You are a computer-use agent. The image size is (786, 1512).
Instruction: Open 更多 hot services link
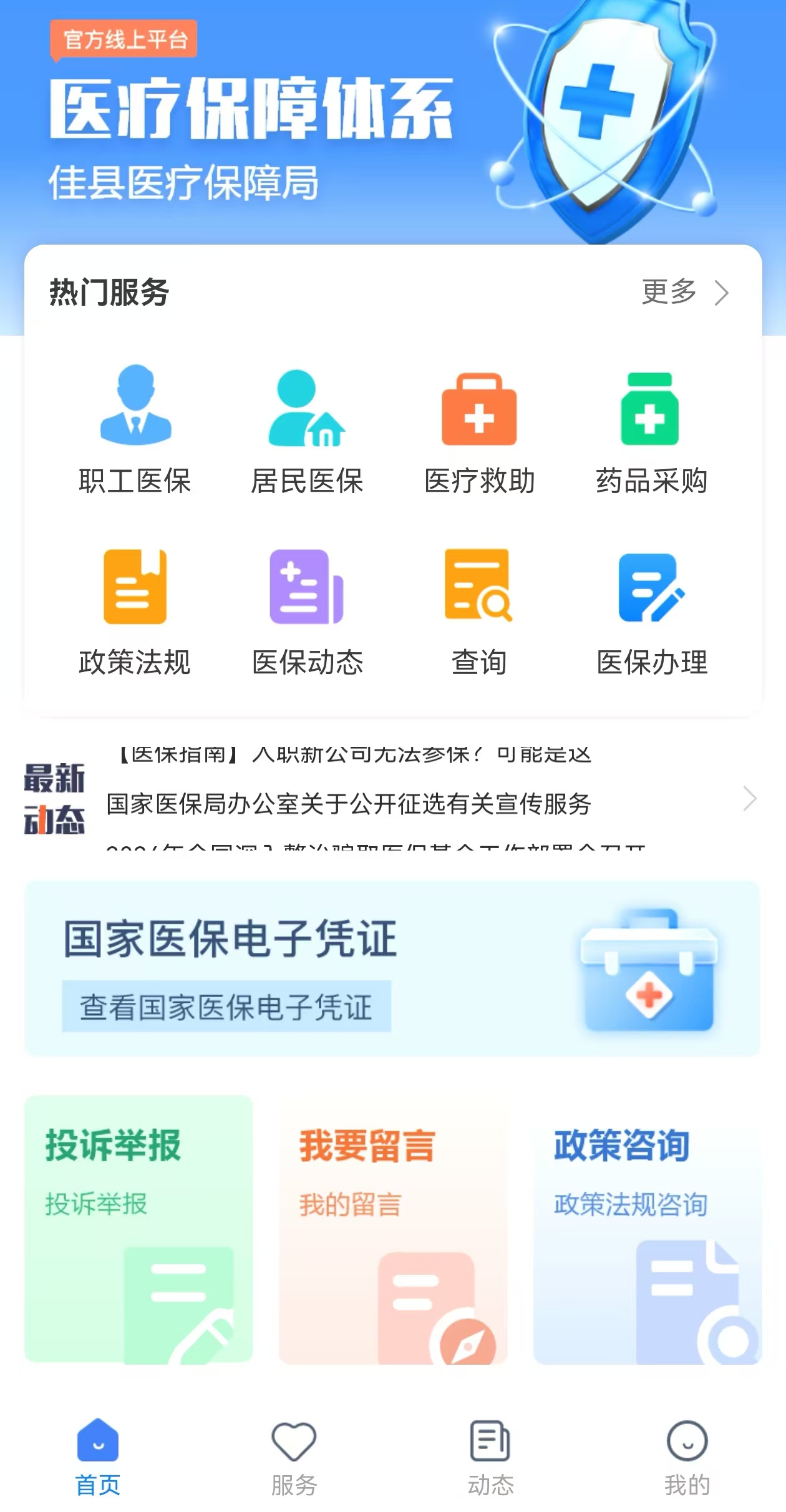[x=684, y=292]
